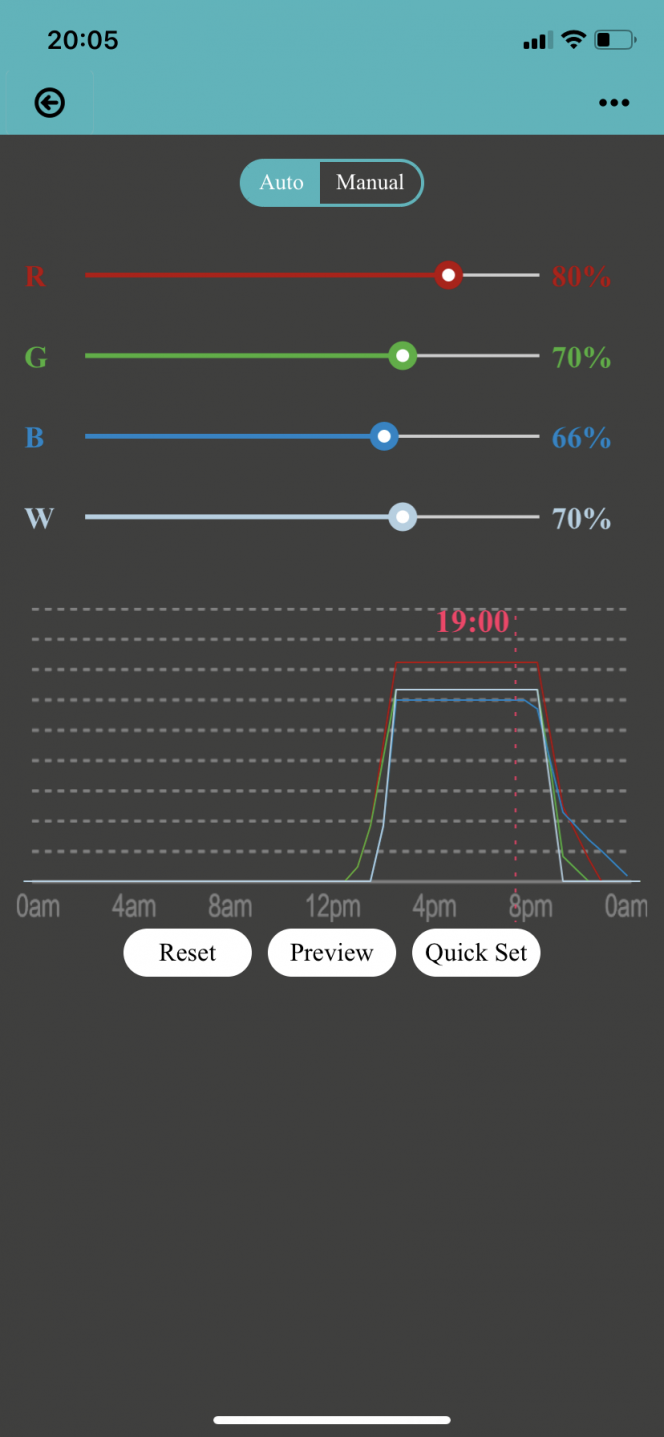The image size is (664, 1437).
Task: Open Quick Set options
Action: [476, 953]
